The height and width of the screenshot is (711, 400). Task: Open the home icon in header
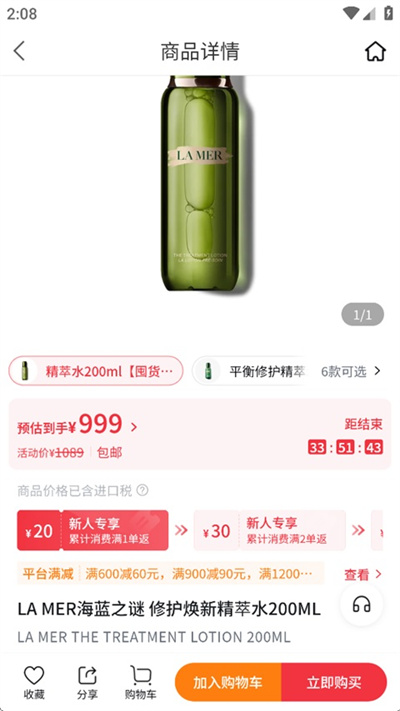point(376,51)
